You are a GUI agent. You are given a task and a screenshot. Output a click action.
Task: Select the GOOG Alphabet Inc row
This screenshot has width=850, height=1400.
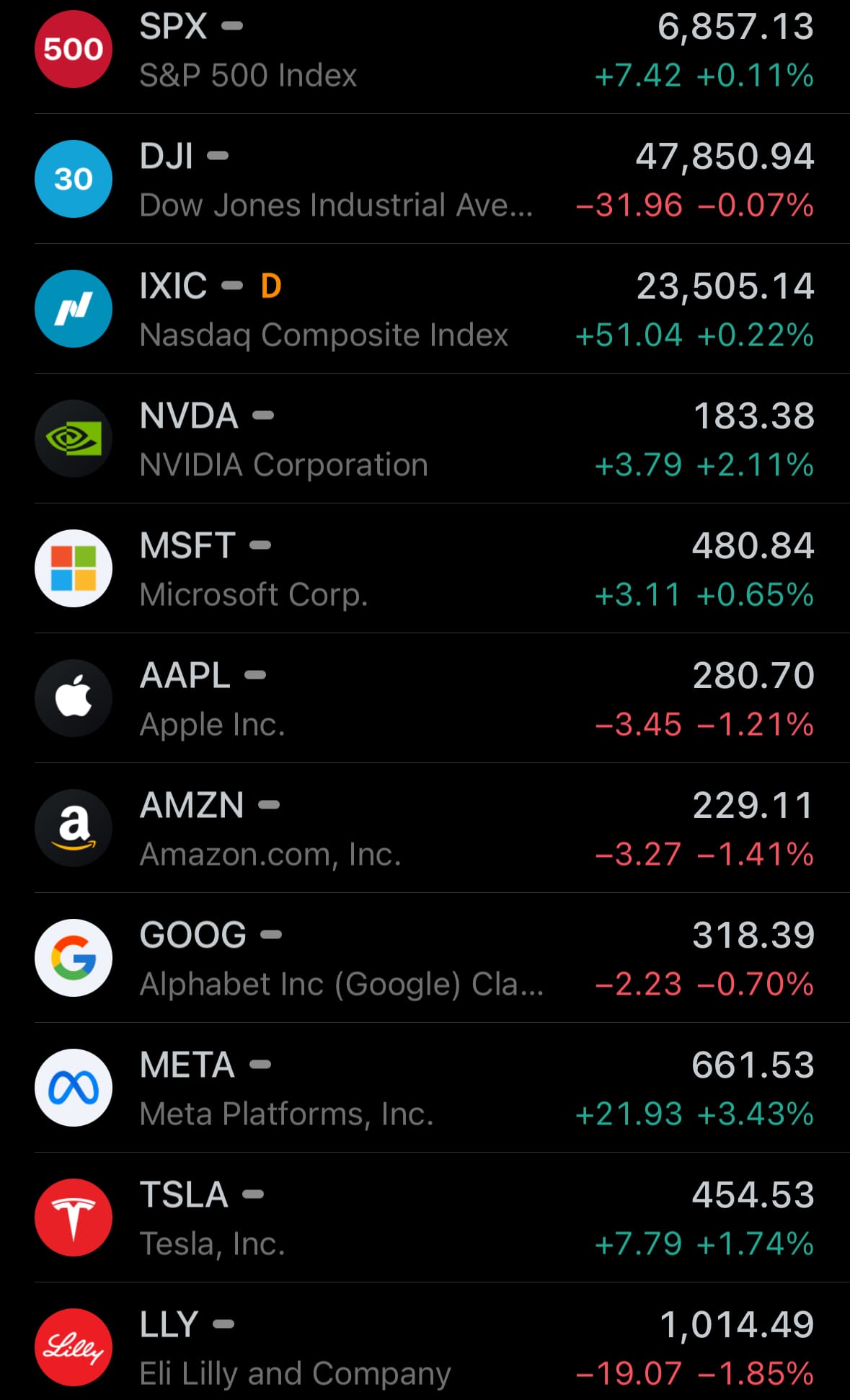425,959
